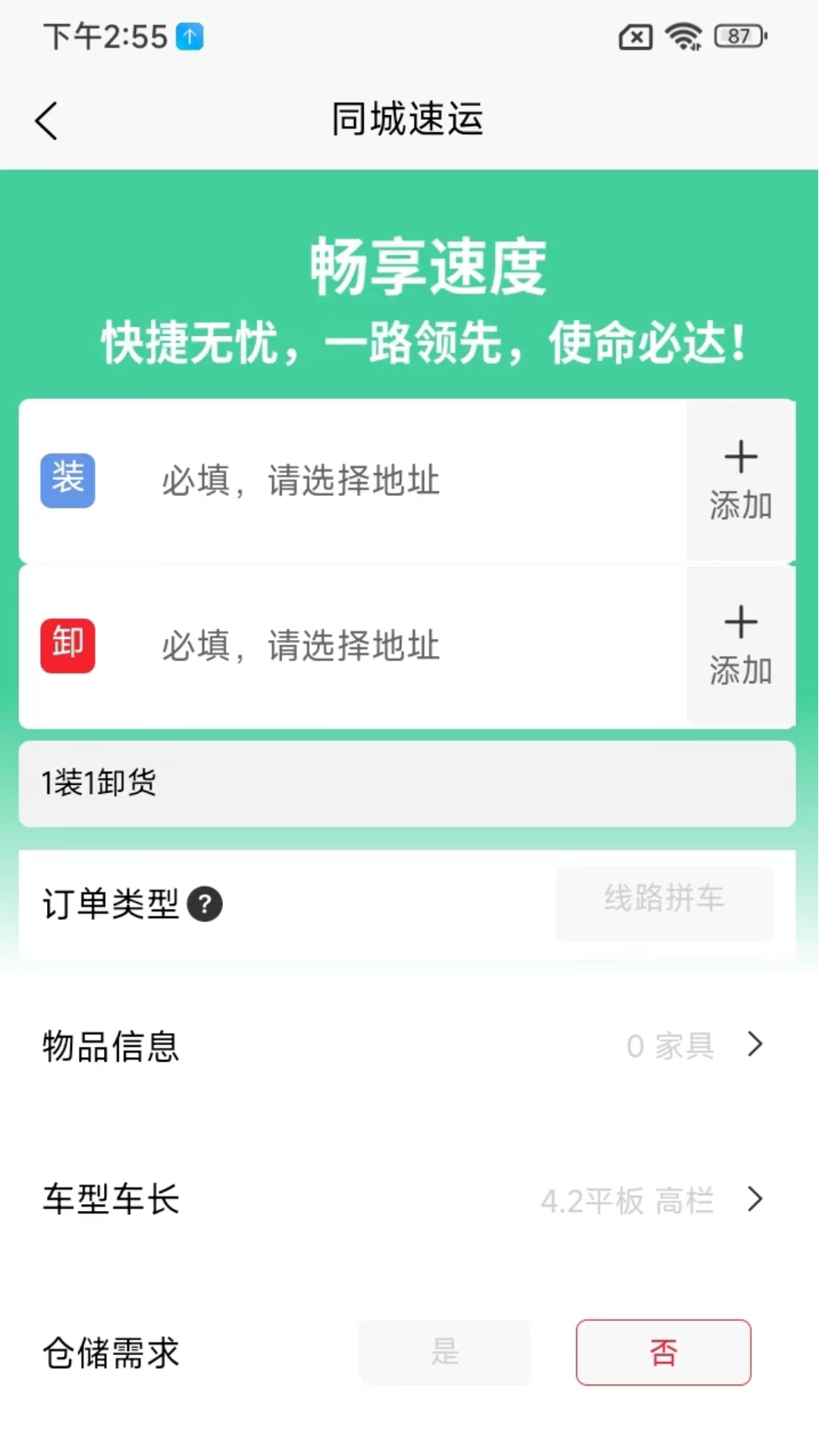Tap the blue 装 loading point icon
This screenshot has height=1456, width=819.
(x=67, y=480)
